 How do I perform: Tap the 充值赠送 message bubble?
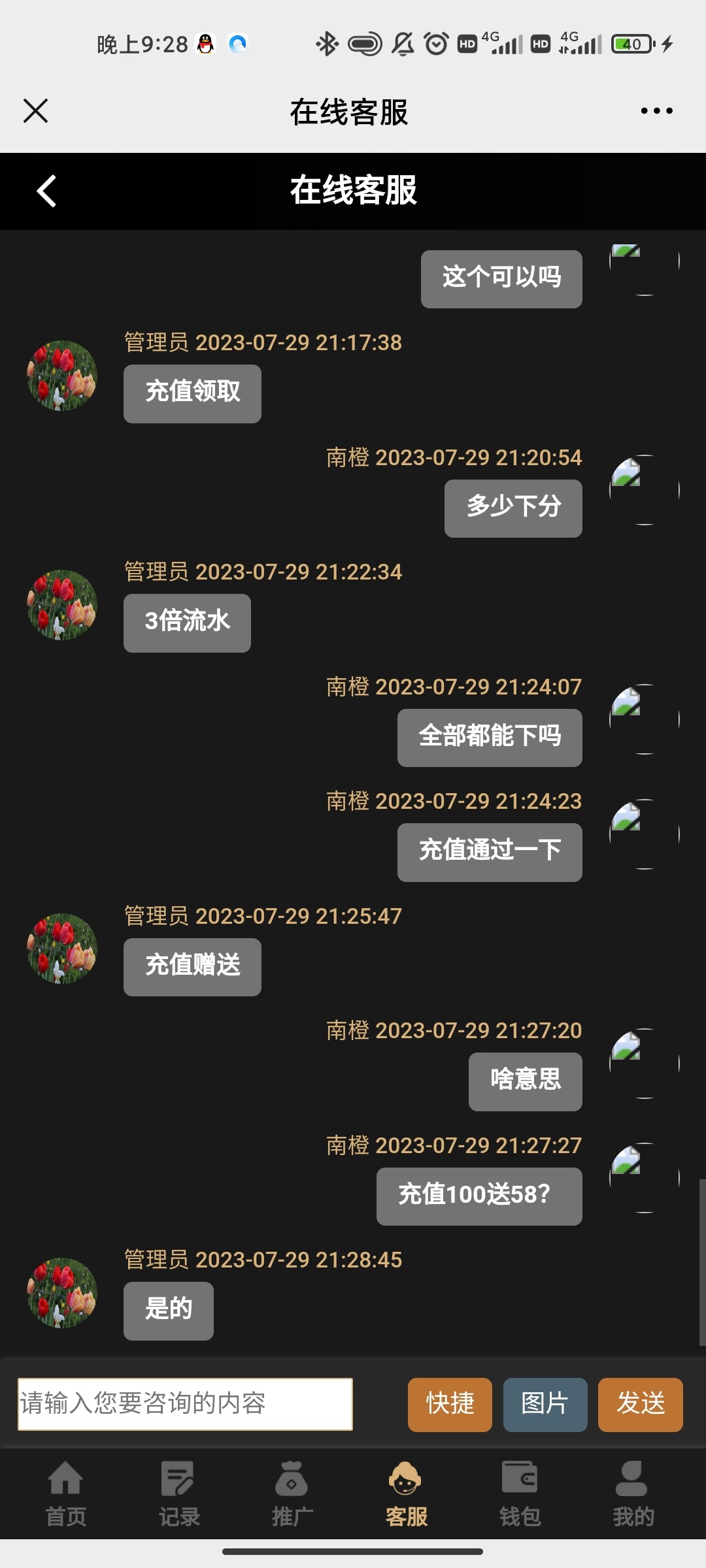pos(192,967)
